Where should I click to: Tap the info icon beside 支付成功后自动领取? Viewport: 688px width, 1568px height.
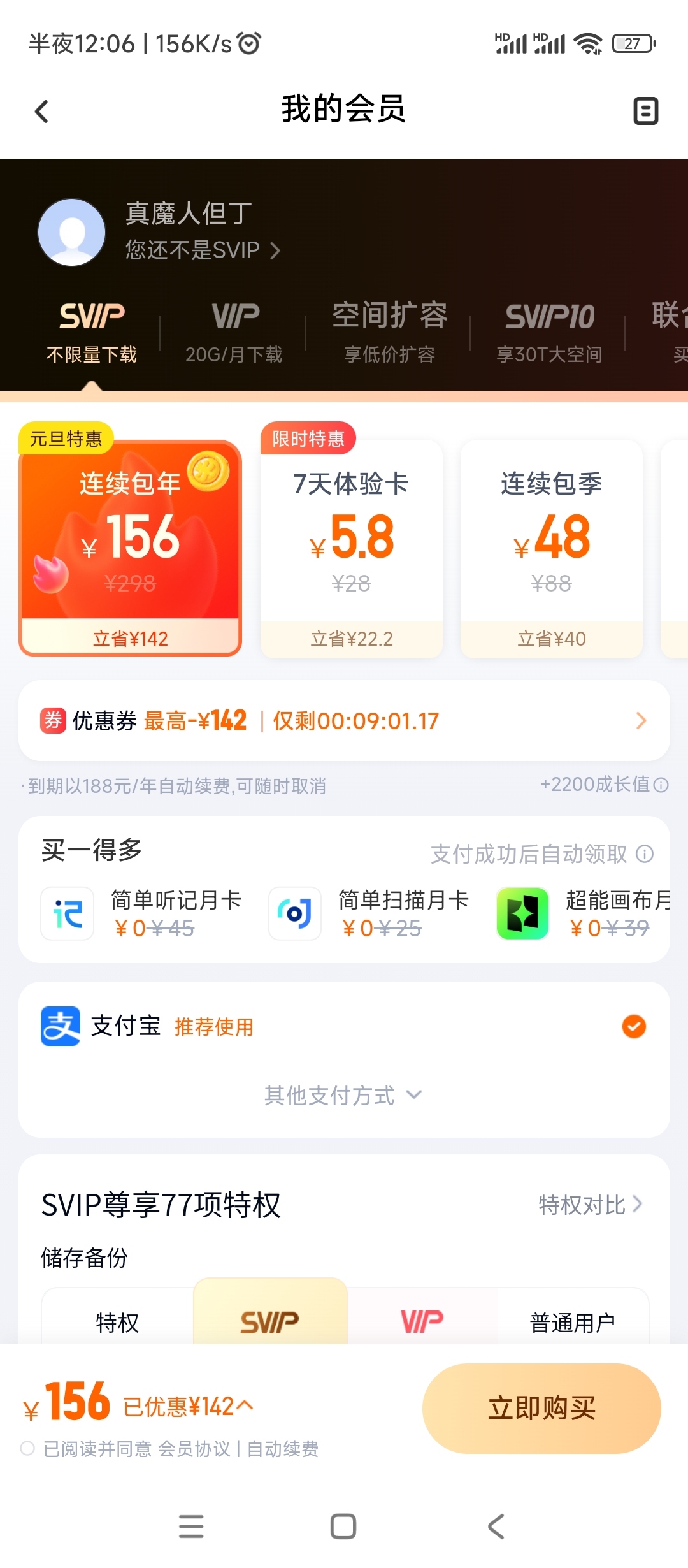645,855
